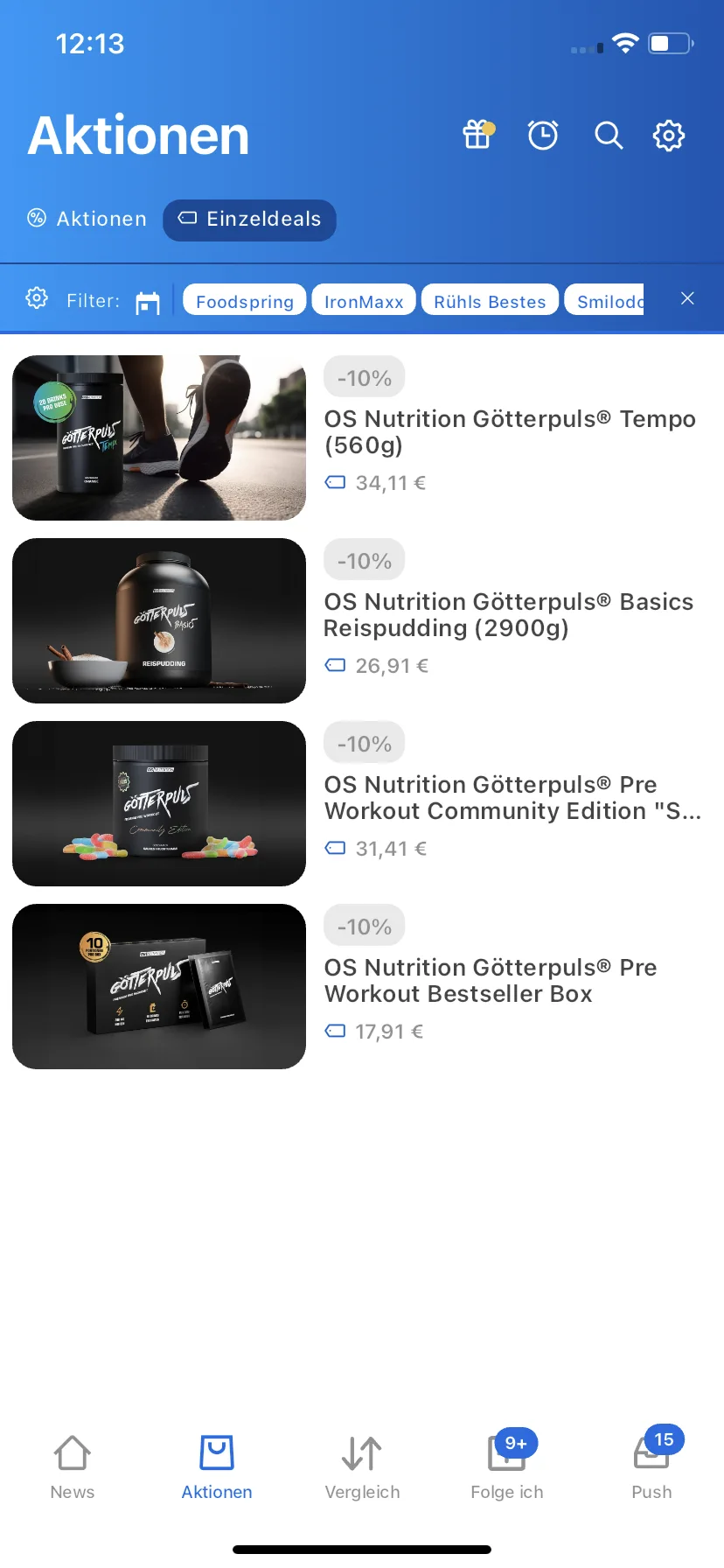Open the Push tab
Image resolution: width=724 pixels, height=1568 pixels.
(x=651, y=1467)
